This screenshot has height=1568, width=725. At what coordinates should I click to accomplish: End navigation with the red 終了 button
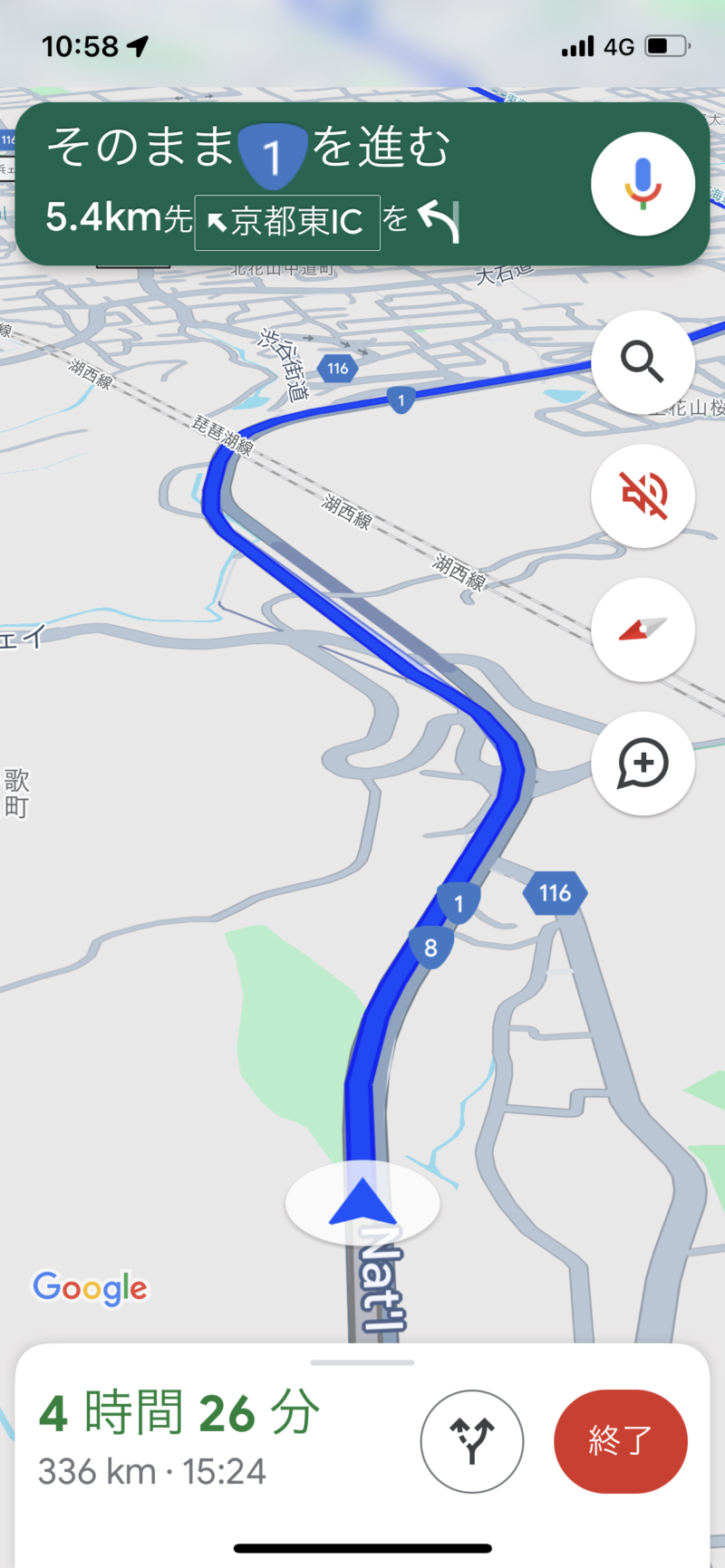click(621, 1441)
